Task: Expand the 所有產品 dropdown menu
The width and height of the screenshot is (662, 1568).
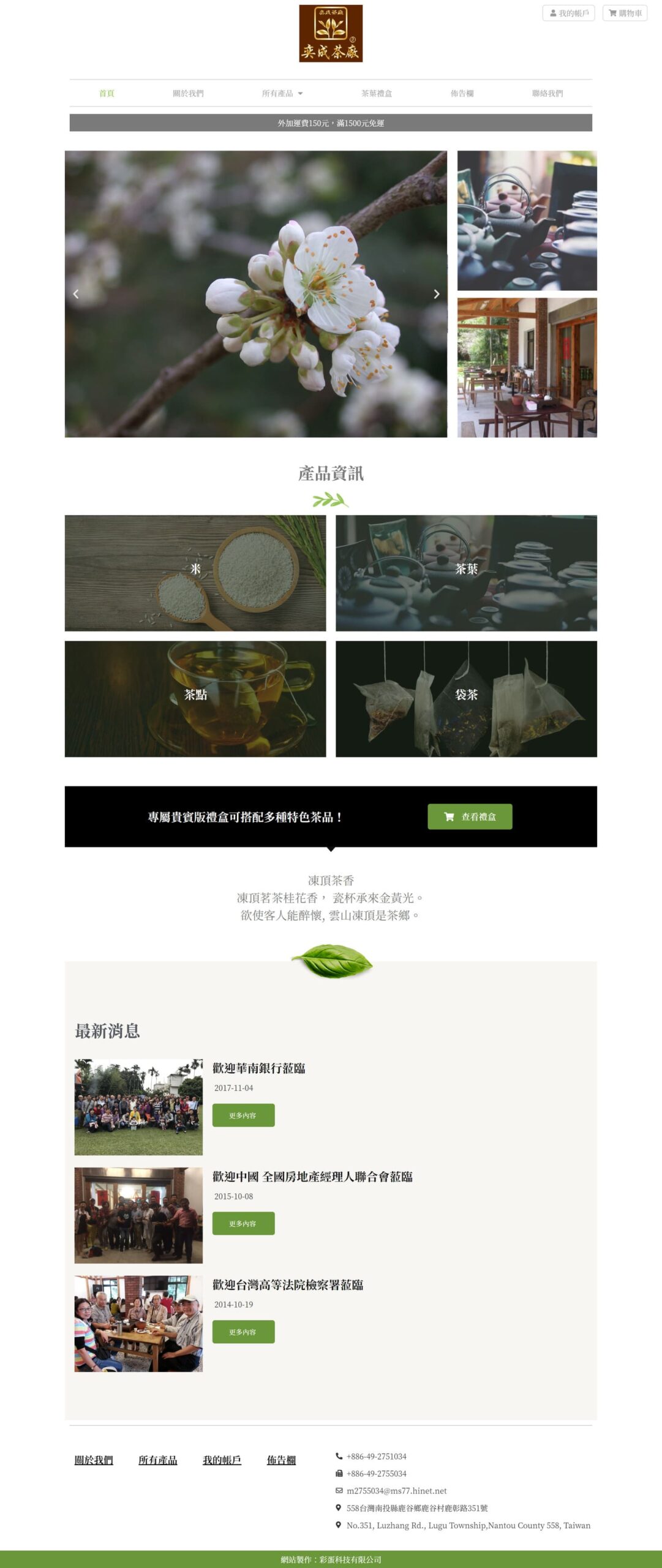Action: point(282,93)
